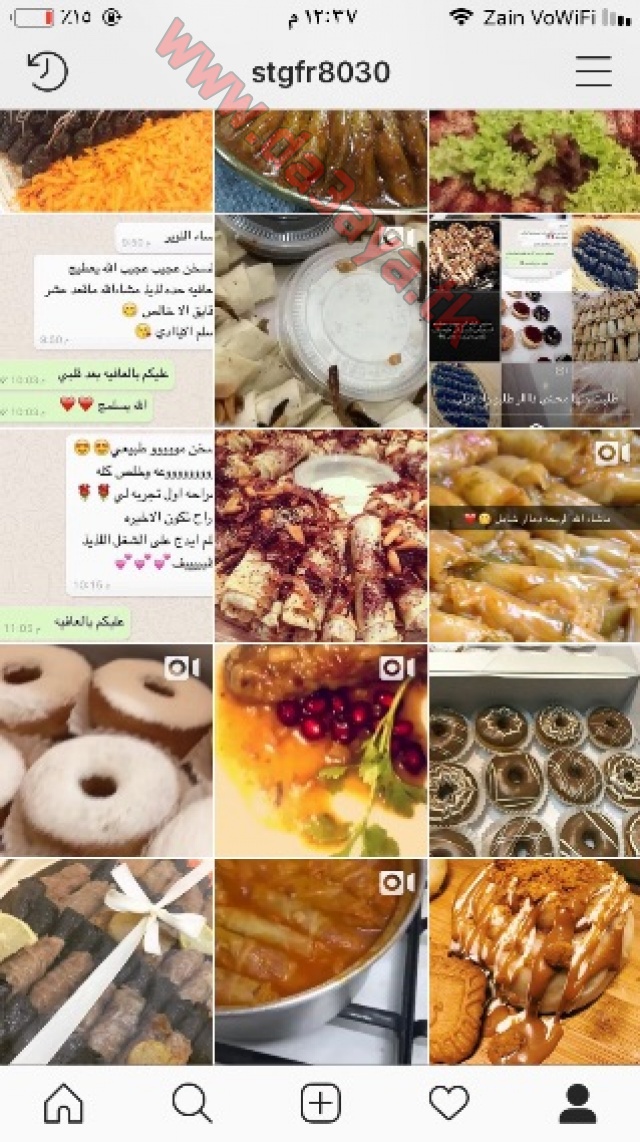This screenshot has width=640, height=1142.
Task: Go to the Home tab
Action: click(x=64, y=1103)
